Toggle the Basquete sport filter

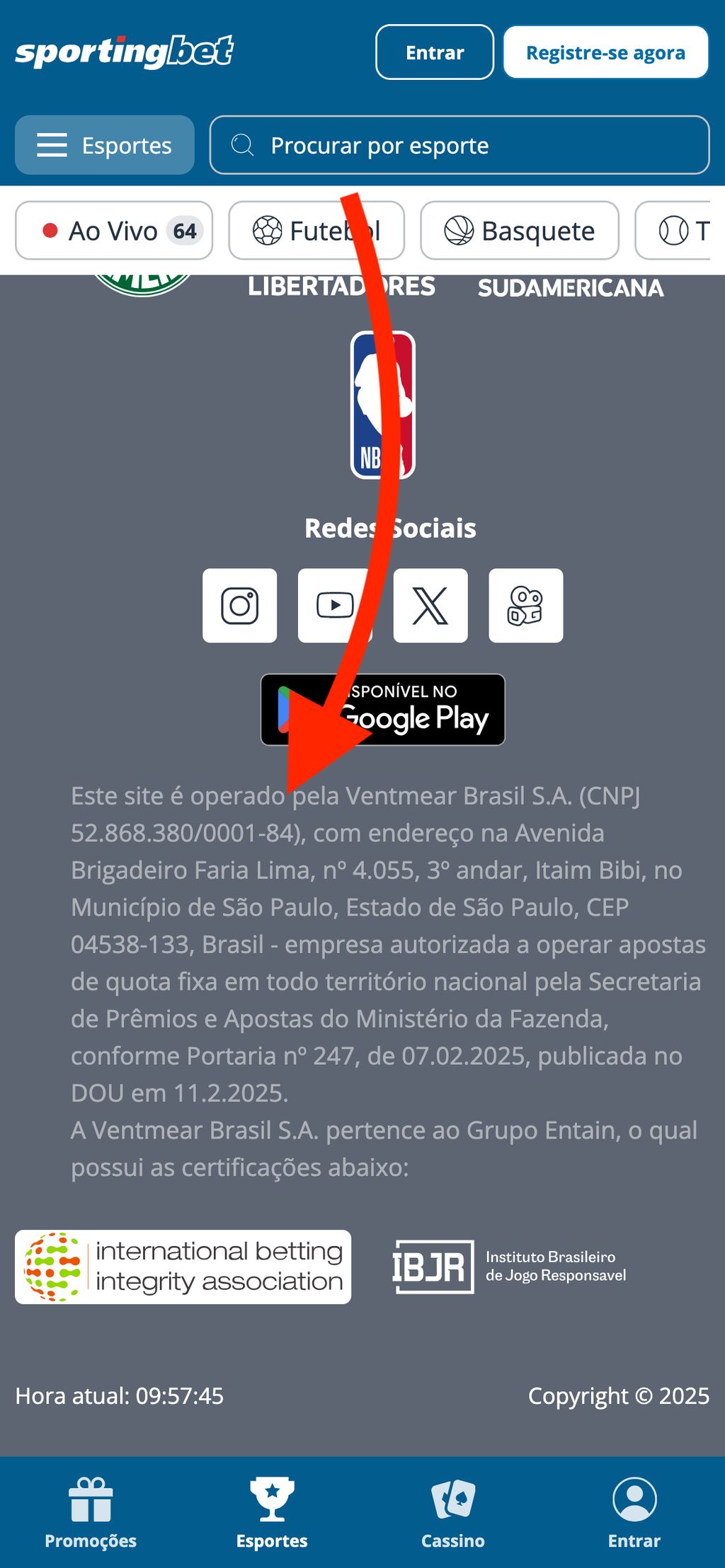coord(519,231)
